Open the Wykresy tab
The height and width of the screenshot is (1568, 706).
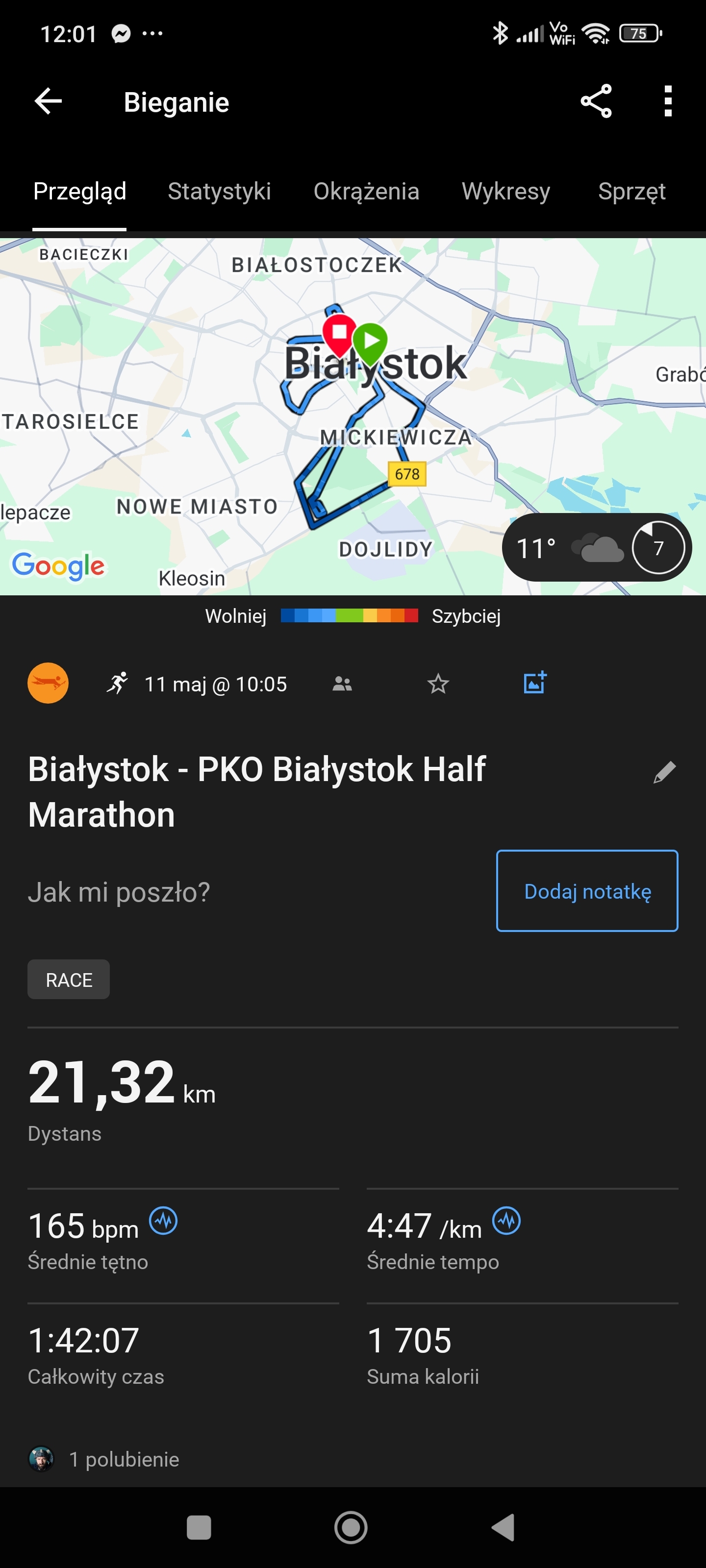pyautogui.click(x=505, y=192)
